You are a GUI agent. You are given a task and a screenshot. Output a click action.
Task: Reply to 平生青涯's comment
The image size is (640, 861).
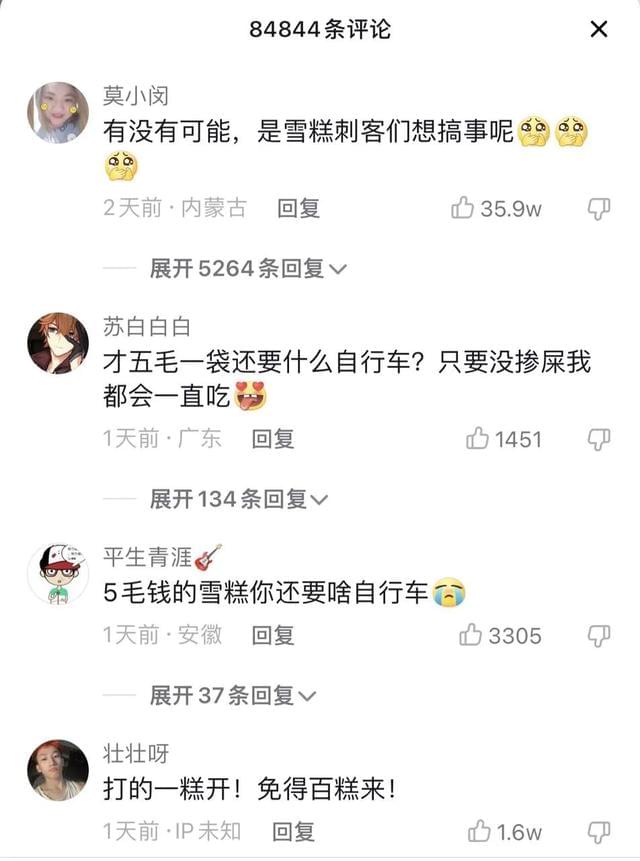pyautogui.click(x=272, y=635)
